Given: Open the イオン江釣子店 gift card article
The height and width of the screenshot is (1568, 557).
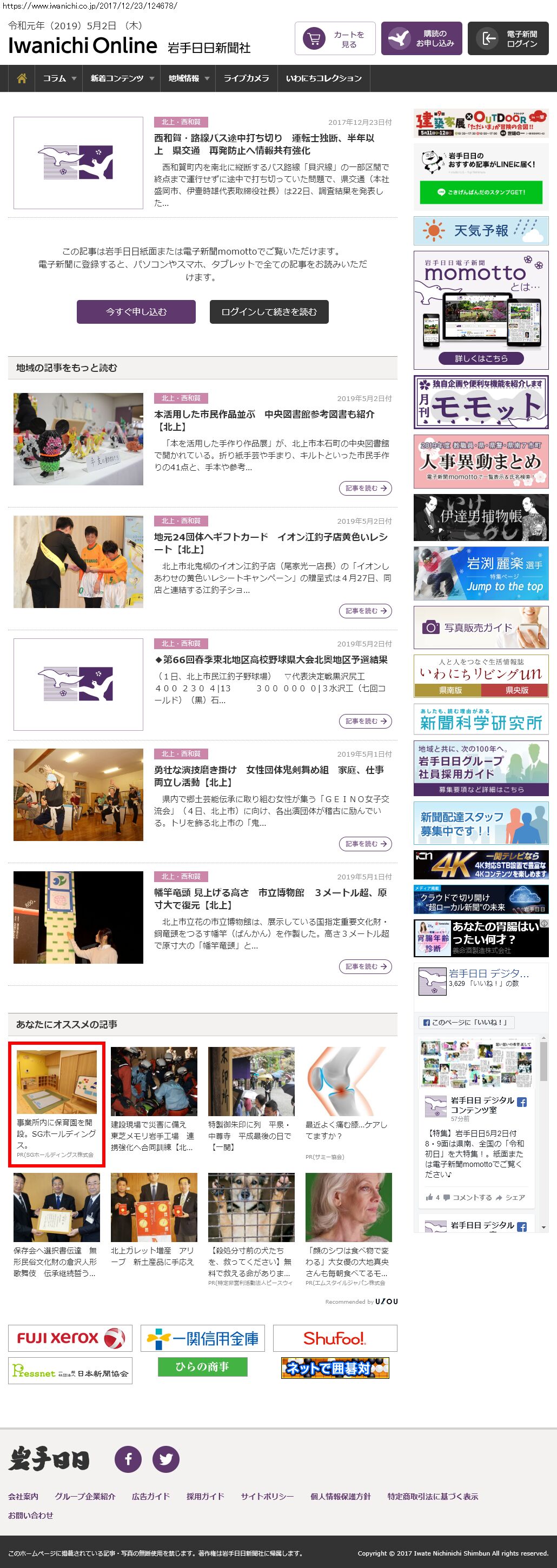Looking at the screenshot, I should [x=271, y=543].
